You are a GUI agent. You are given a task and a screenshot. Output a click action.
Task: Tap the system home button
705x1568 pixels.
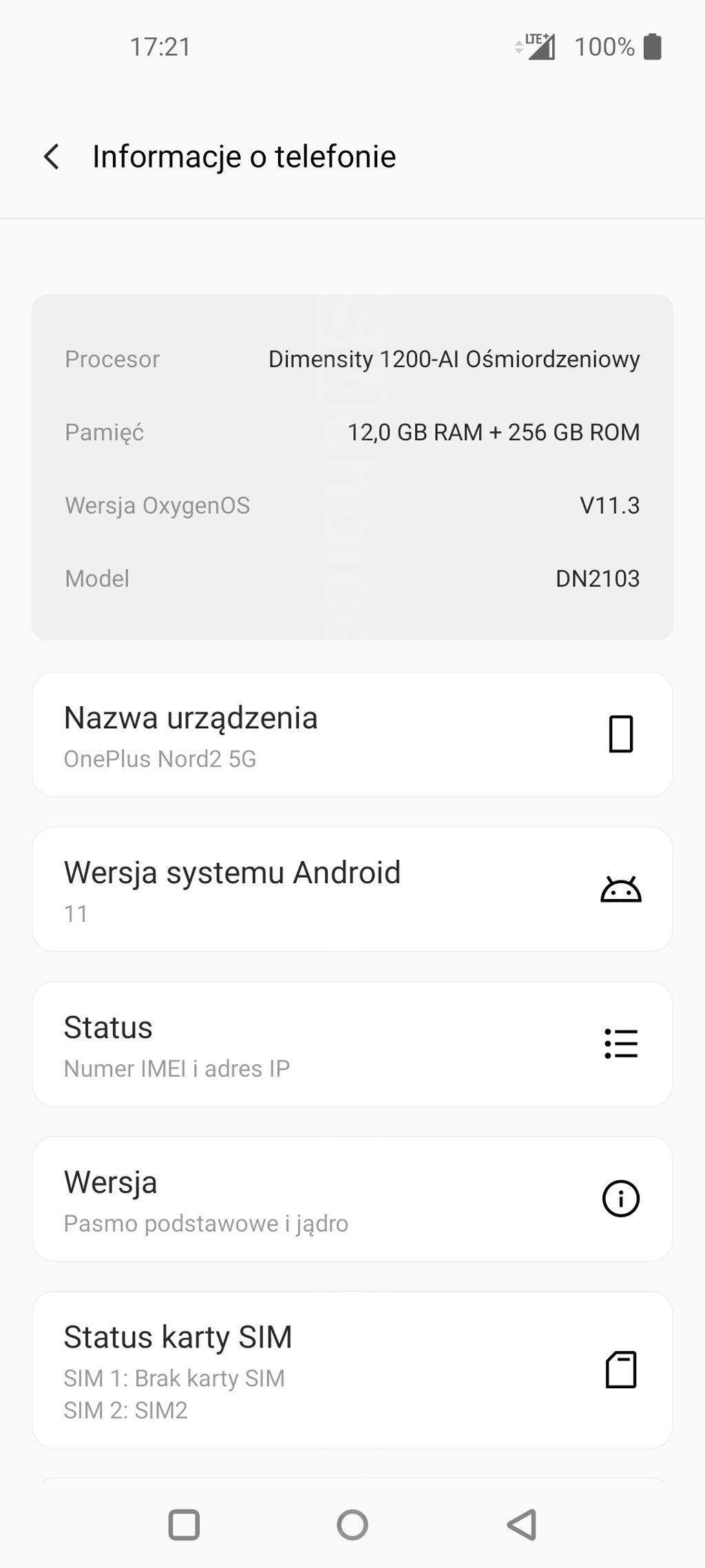click(352, 1525)
